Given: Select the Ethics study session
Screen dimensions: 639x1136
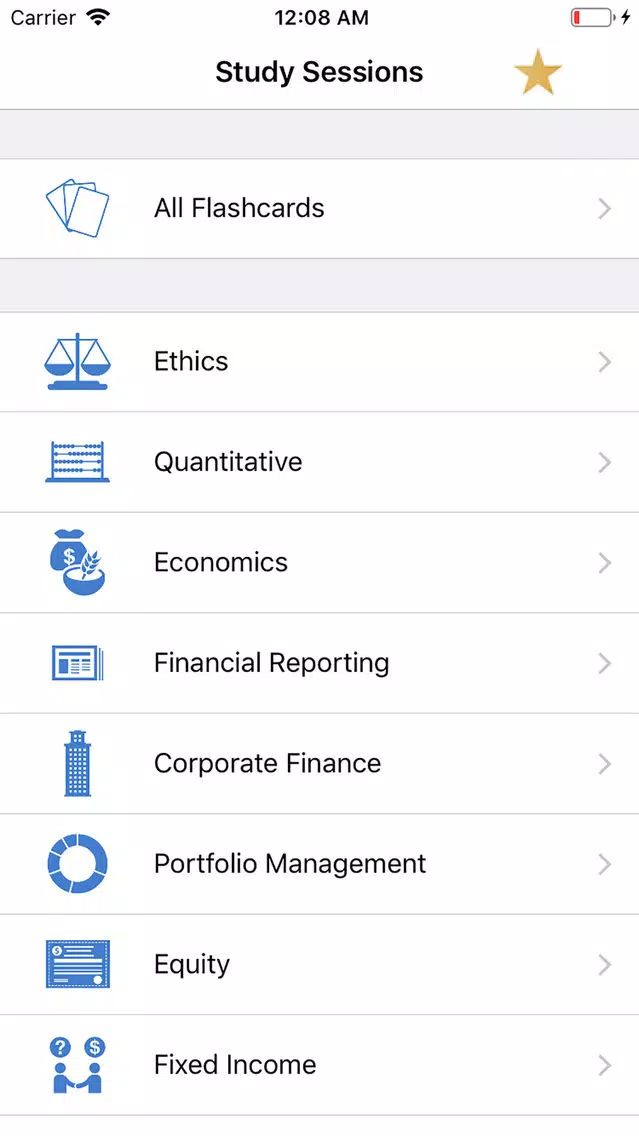Looking at the screenshot, I should pos(320,362).
